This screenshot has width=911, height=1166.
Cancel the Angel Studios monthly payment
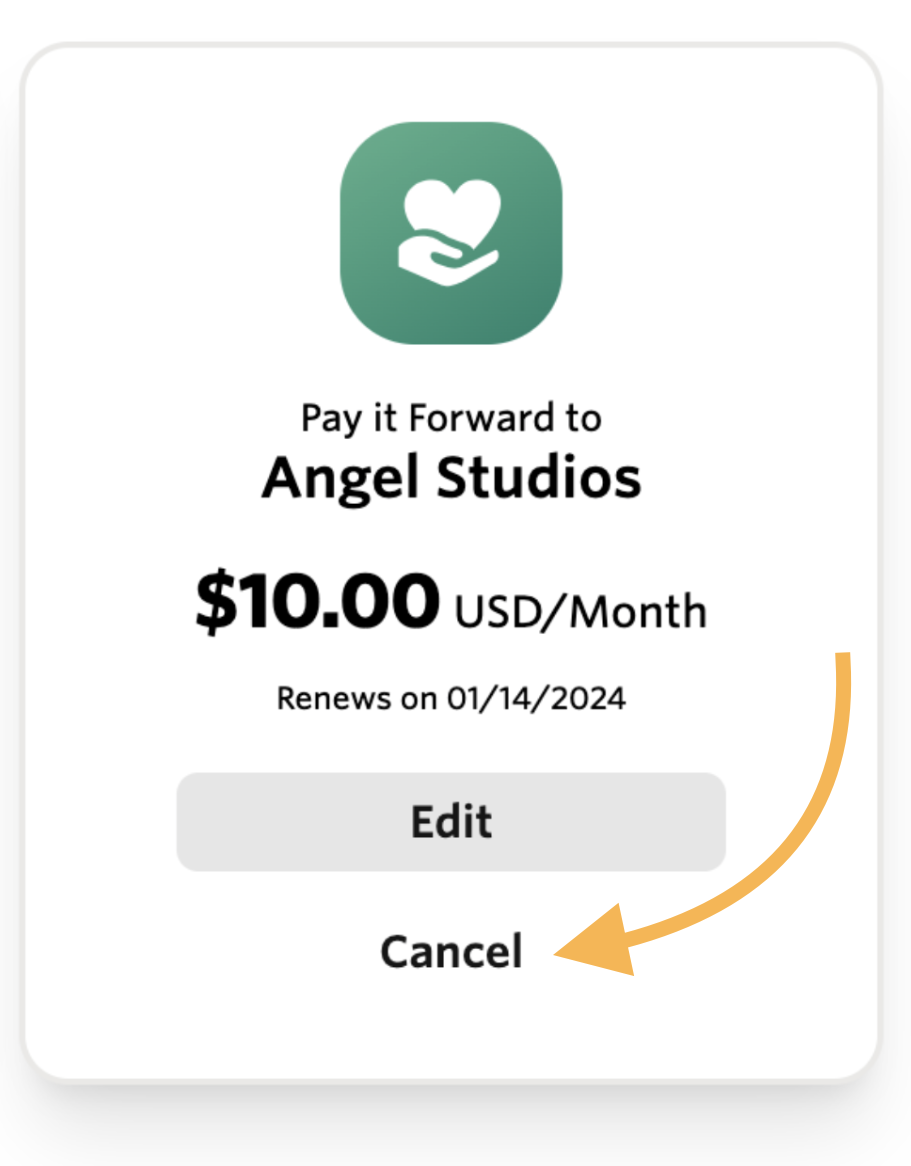tap(451, 951)
